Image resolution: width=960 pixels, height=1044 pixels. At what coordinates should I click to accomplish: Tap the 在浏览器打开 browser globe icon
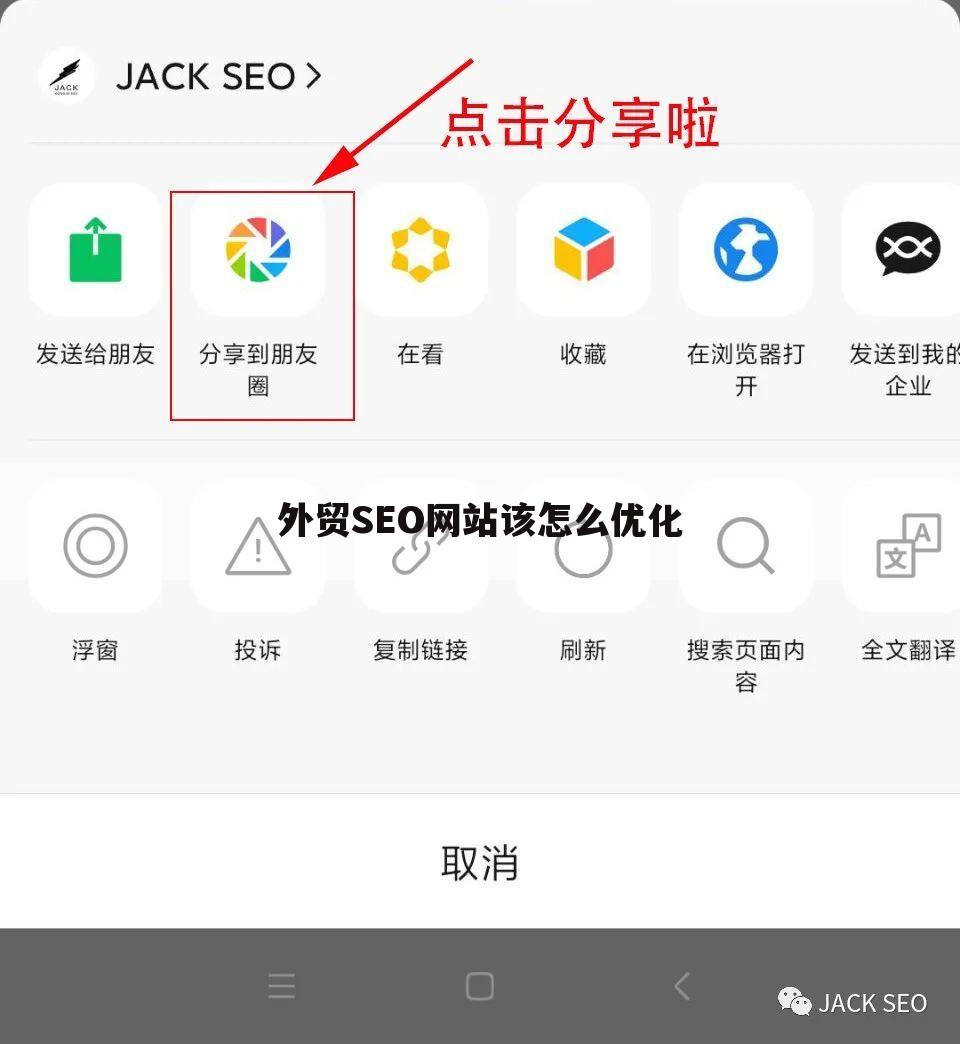pyautogui.click(x=745, y=250)
